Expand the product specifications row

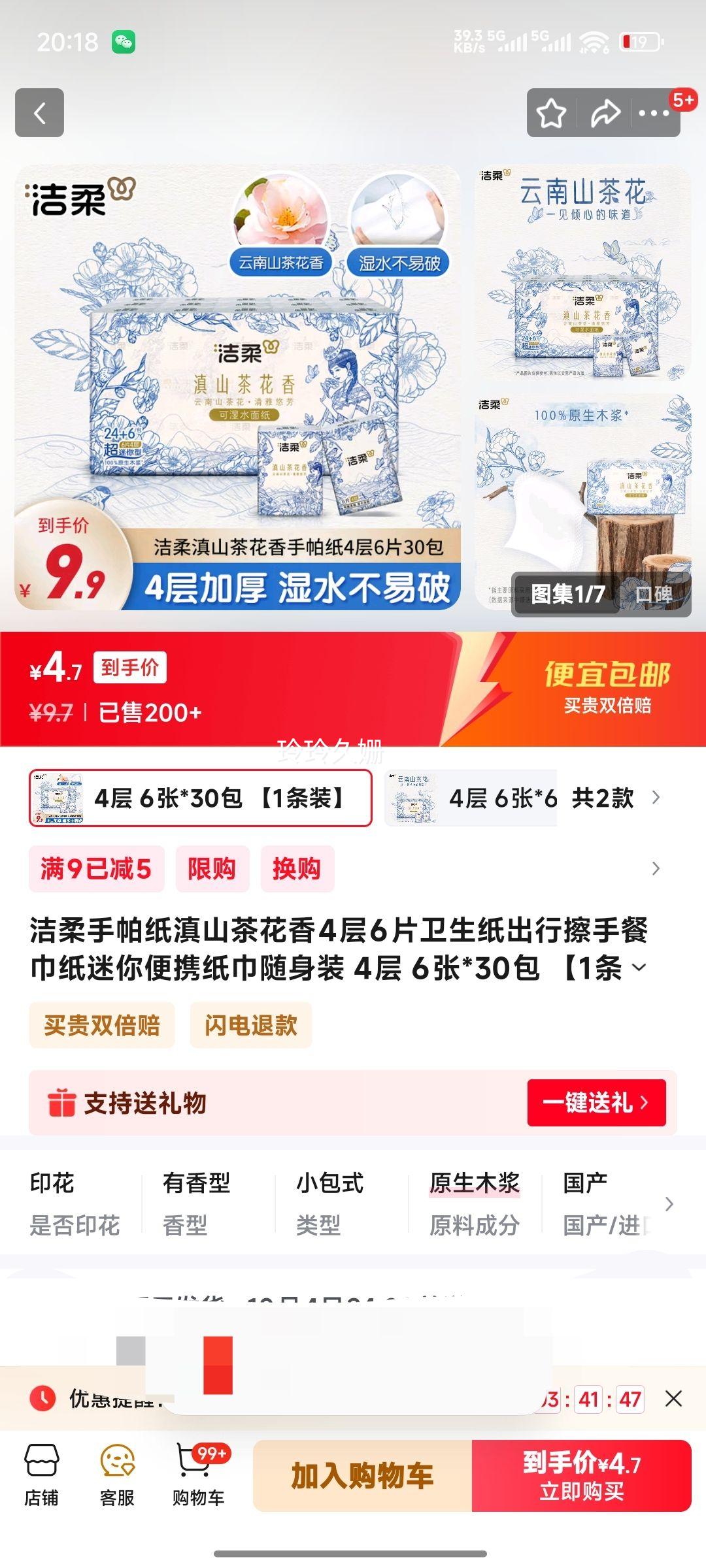(669, 1204)
